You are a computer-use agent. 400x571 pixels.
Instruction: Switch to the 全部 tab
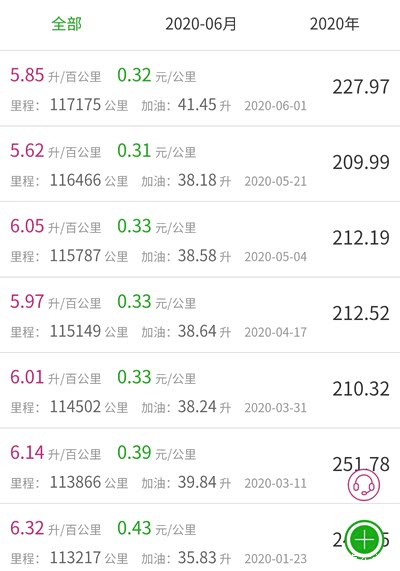[x=66, y=24]
